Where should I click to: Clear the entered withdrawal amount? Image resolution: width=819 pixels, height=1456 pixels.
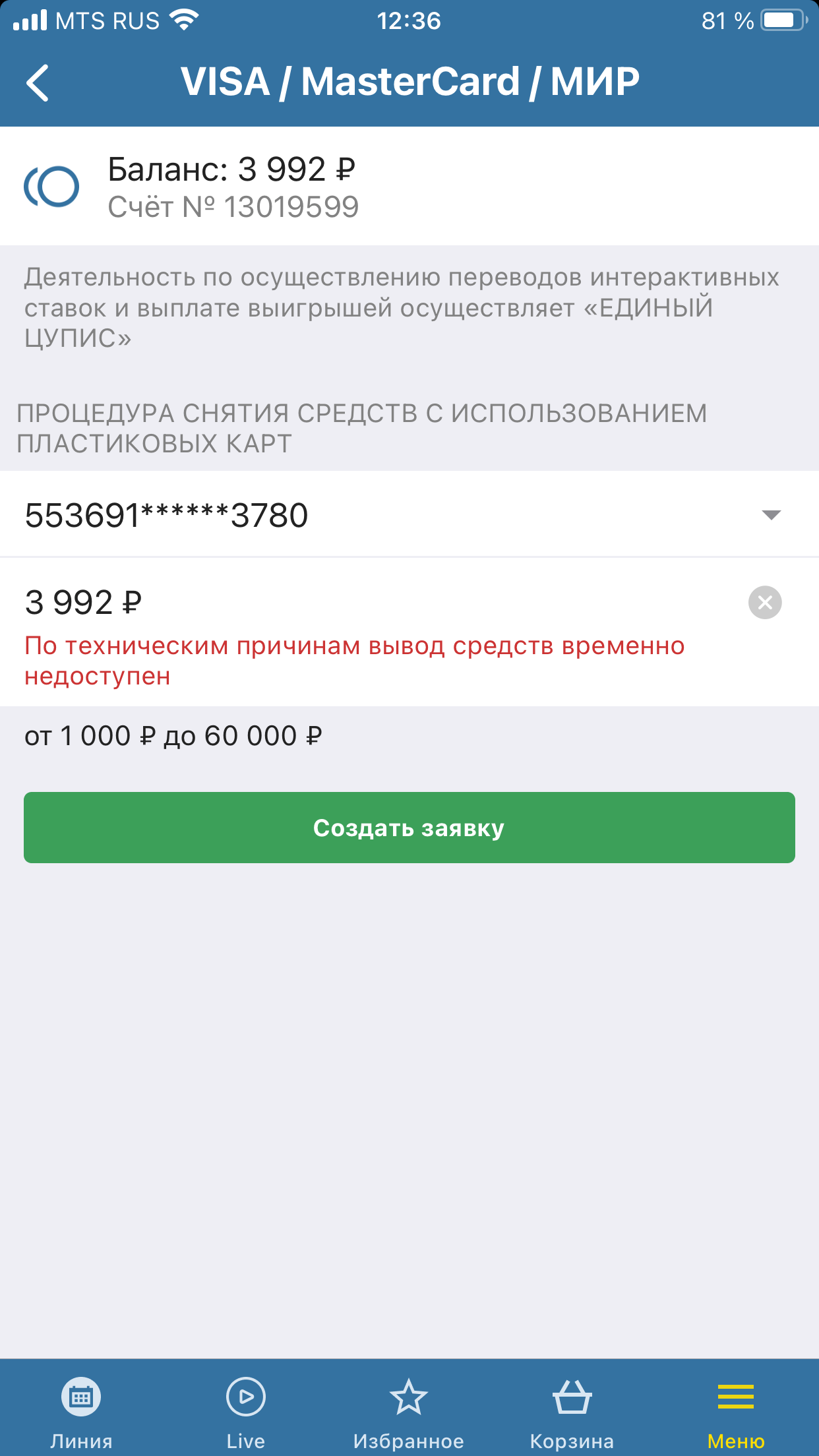point(765,603)
